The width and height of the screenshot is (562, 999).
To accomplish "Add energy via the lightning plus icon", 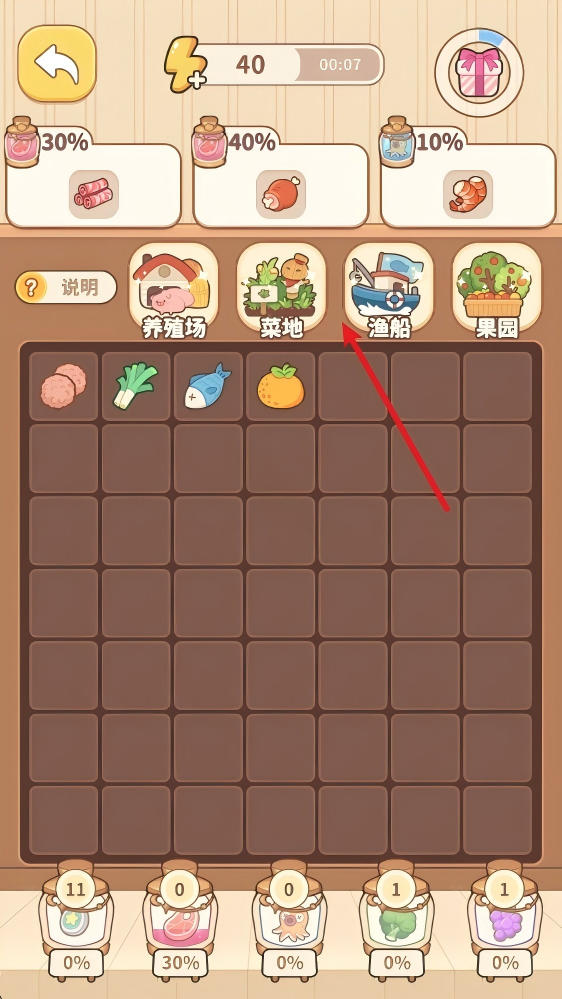I will pos(185,64).
